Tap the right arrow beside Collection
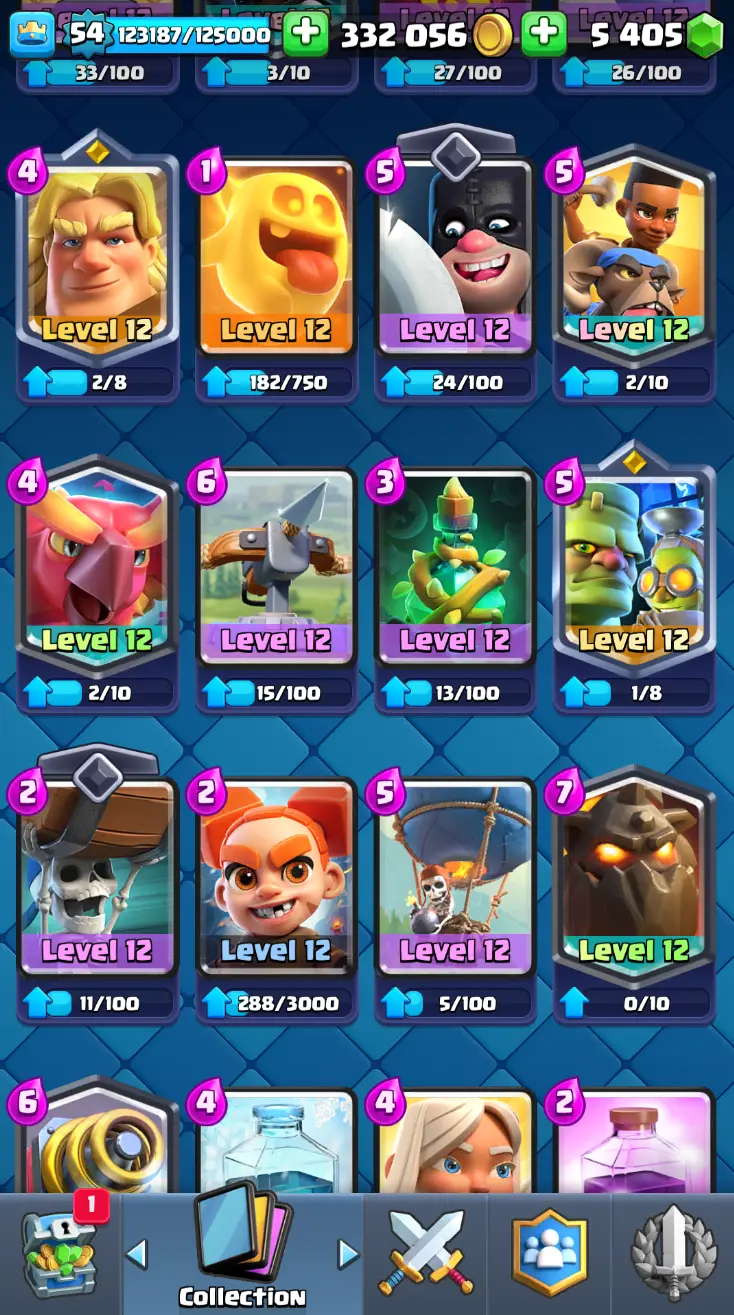The width and height of the screenshot is (734, 1315). [x=347, y=1253]
